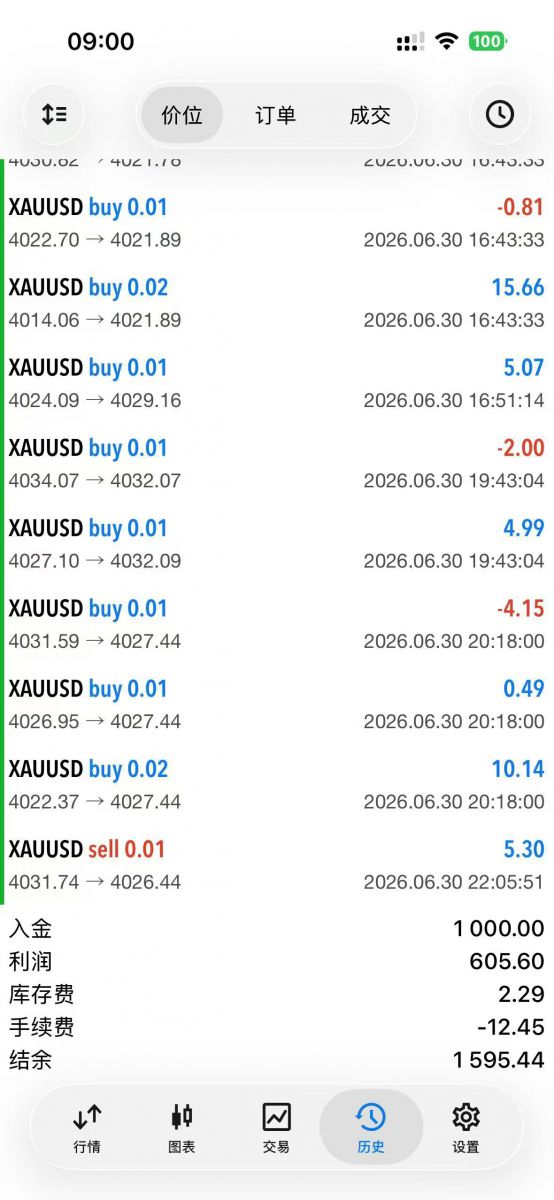
Task: Select the 价位 tab
Action: (182, 115)
